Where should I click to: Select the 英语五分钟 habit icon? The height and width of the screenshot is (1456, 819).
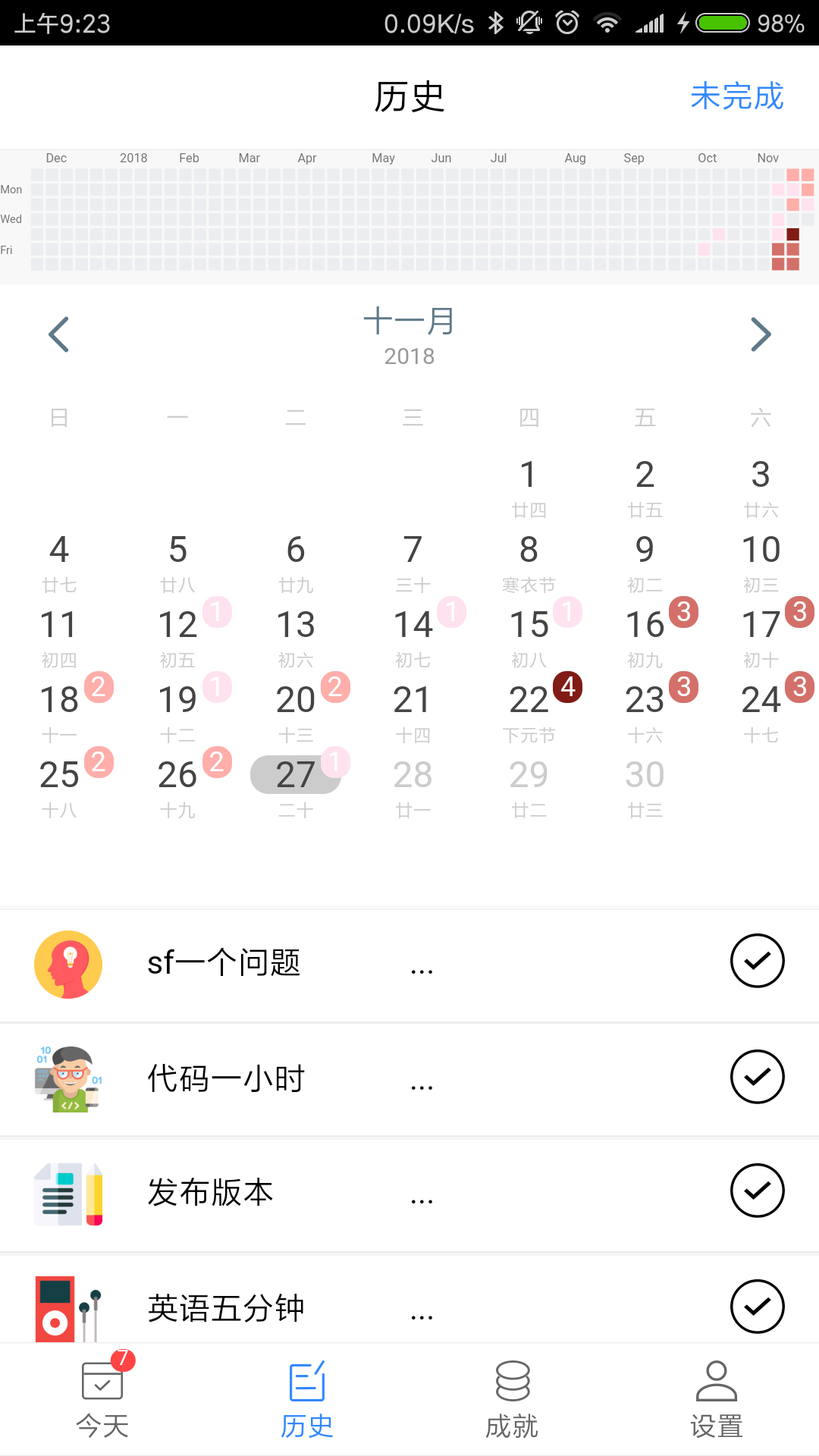tap(68, 1307)
